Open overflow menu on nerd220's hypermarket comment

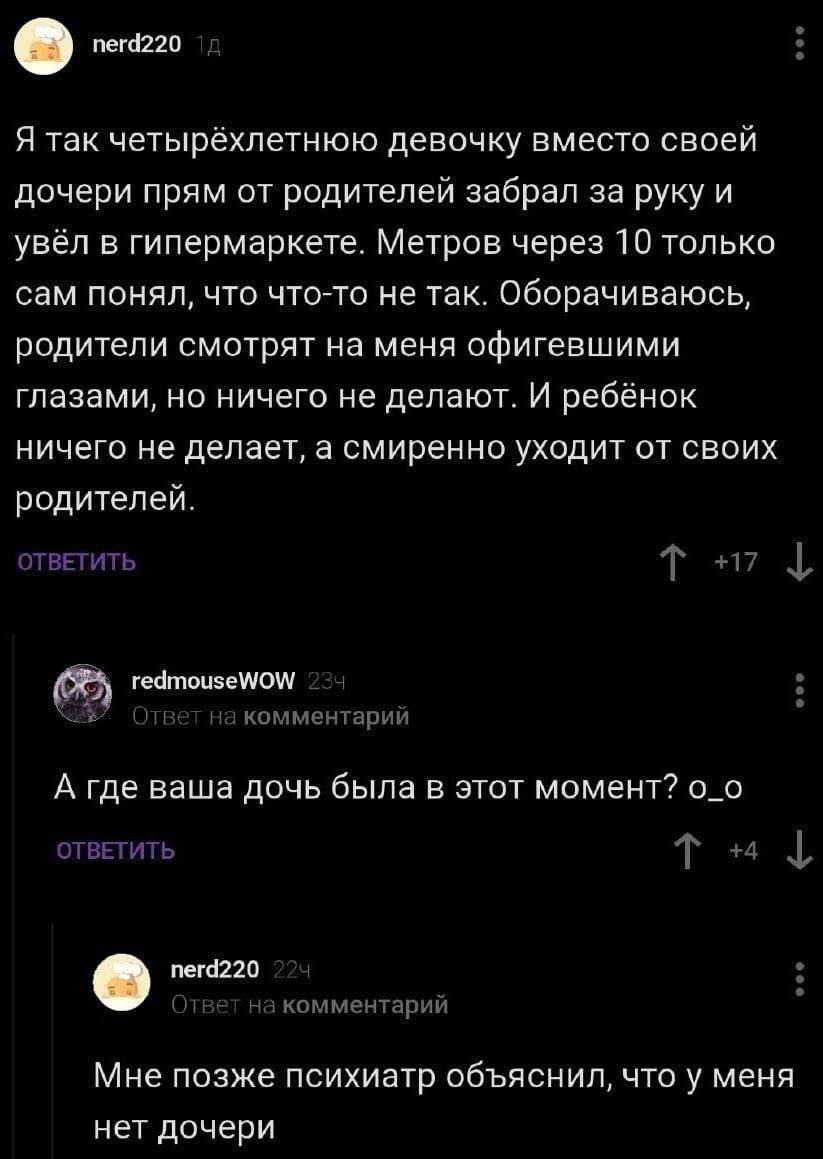tap(797, 47)
